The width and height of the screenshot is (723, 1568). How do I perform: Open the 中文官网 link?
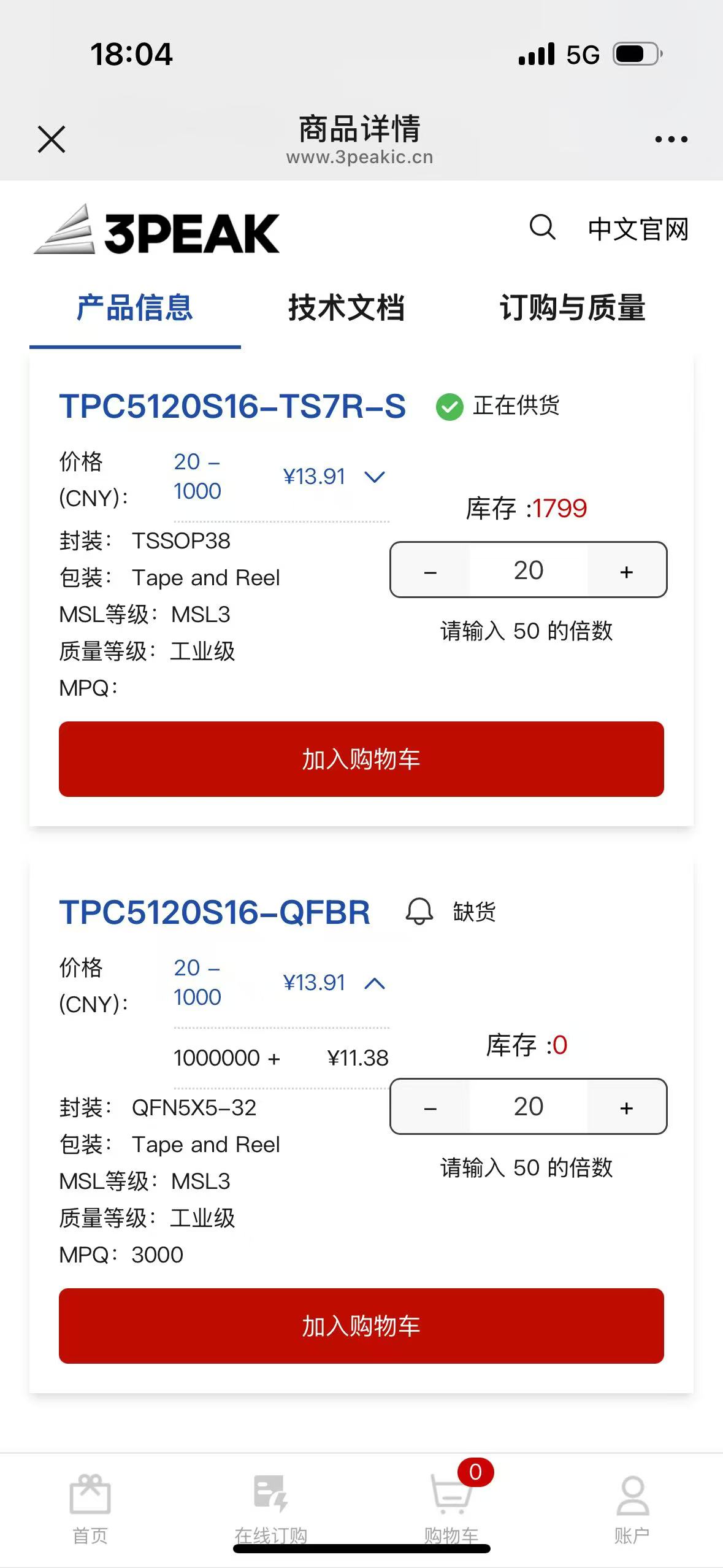(638, 229)
